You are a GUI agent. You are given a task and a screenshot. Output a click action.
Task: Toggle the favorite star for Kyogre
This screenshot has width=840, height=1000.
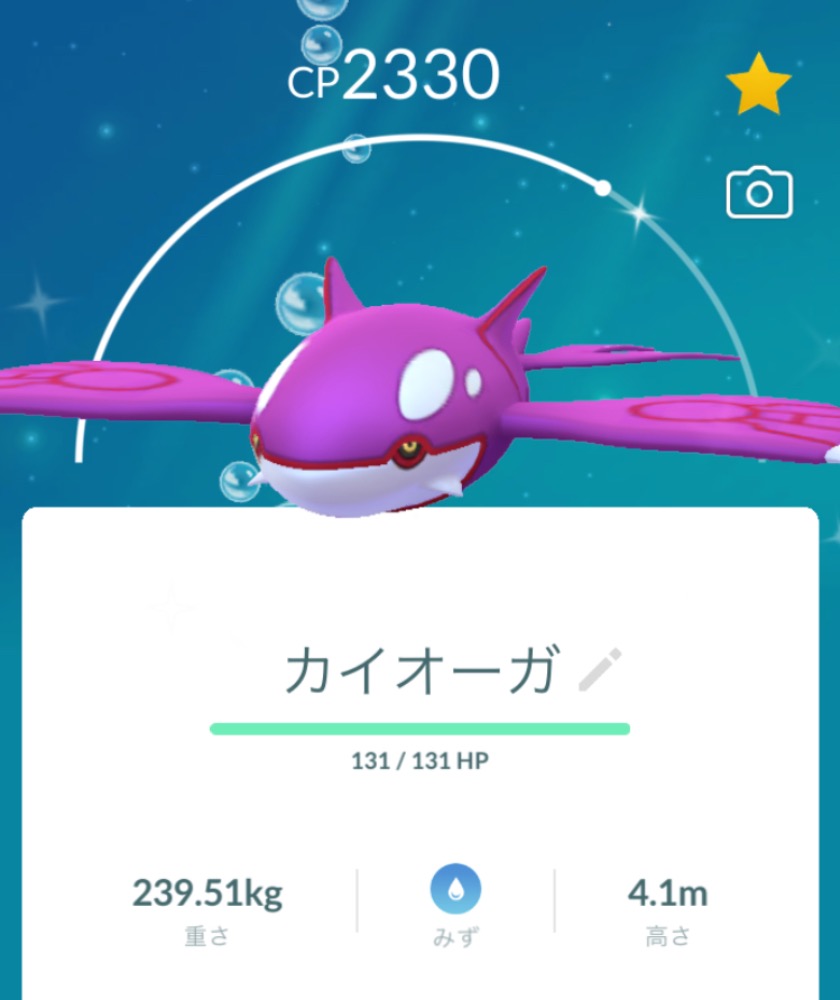tap(758, 85)
